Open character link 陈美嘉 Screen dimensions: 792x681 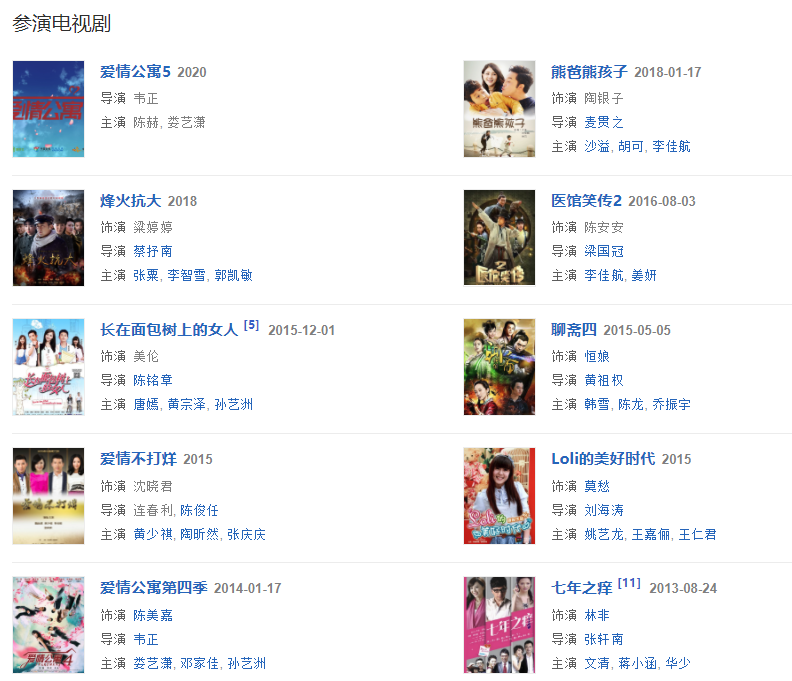[152, 615]
